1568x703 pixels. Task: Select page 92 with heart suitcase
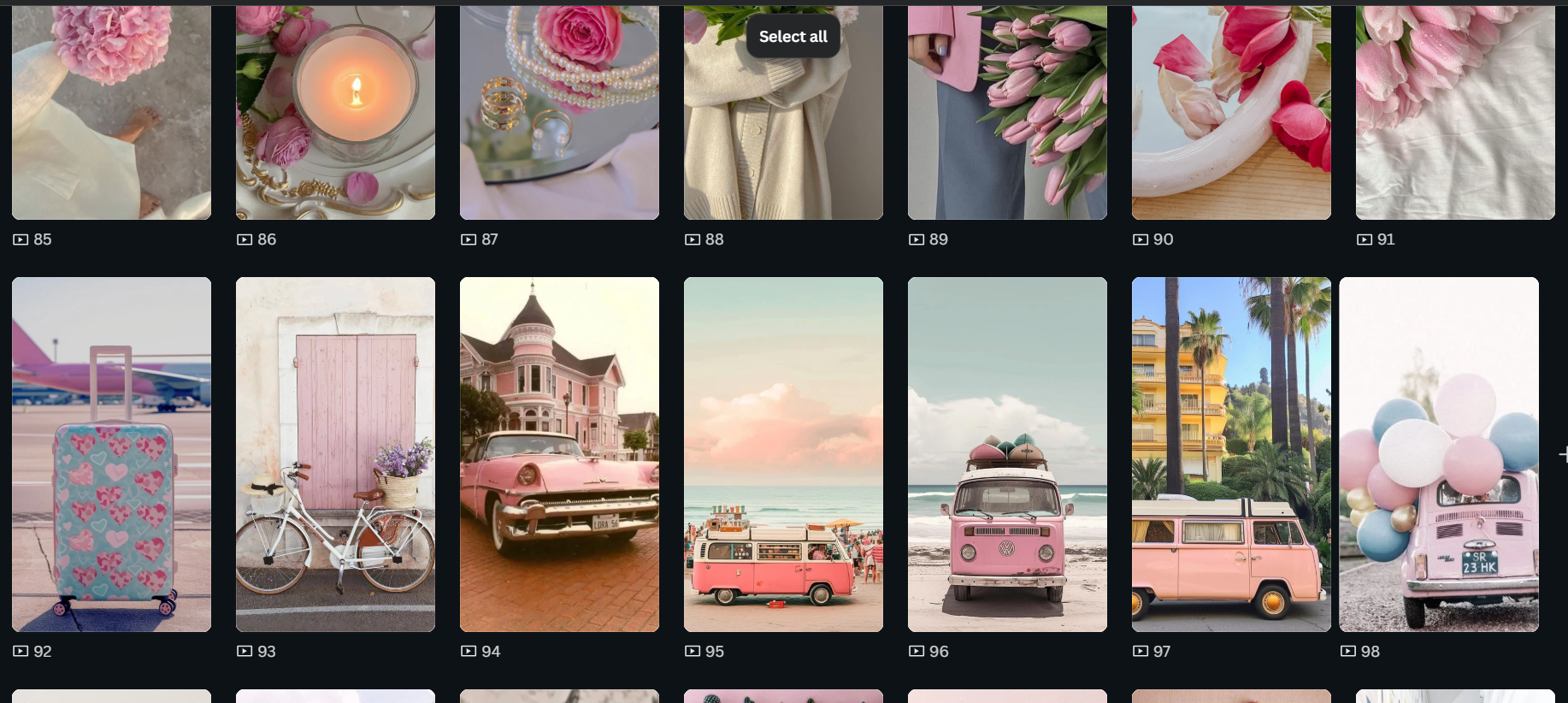[x=111, y=454]
